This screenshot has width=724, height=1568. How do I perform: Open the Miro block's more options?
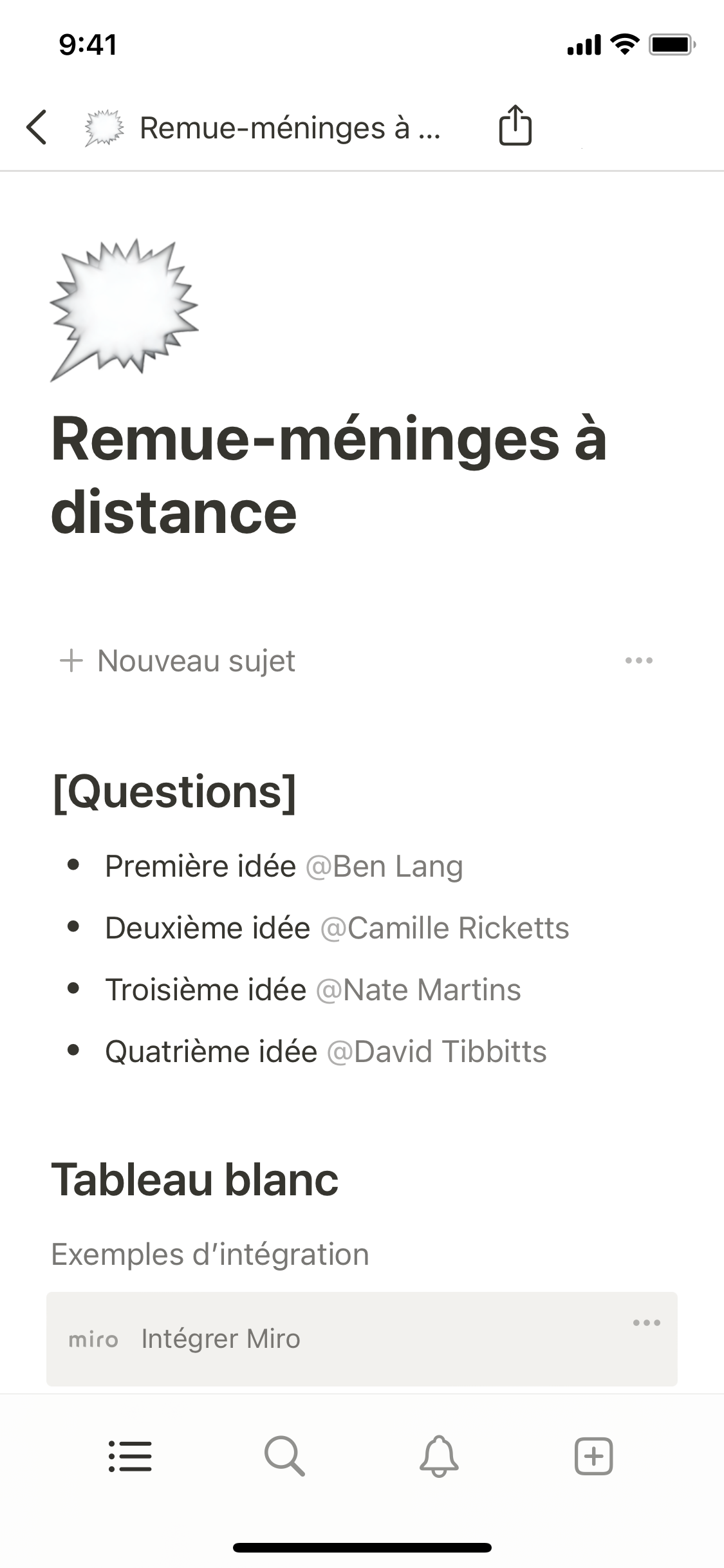pos(646,1323)
